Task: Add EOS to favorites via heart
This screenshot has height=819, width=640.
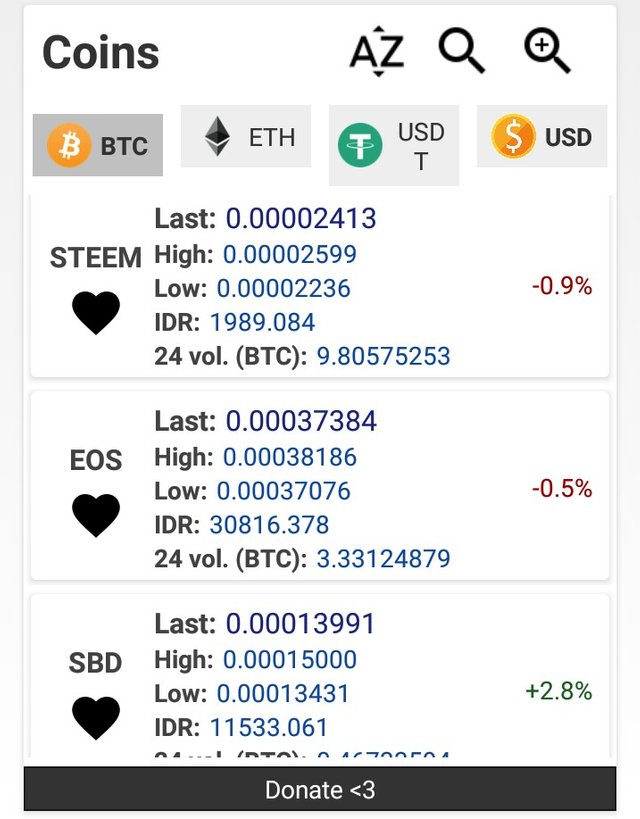Action: pyautogui.click(x=96, y=516)
